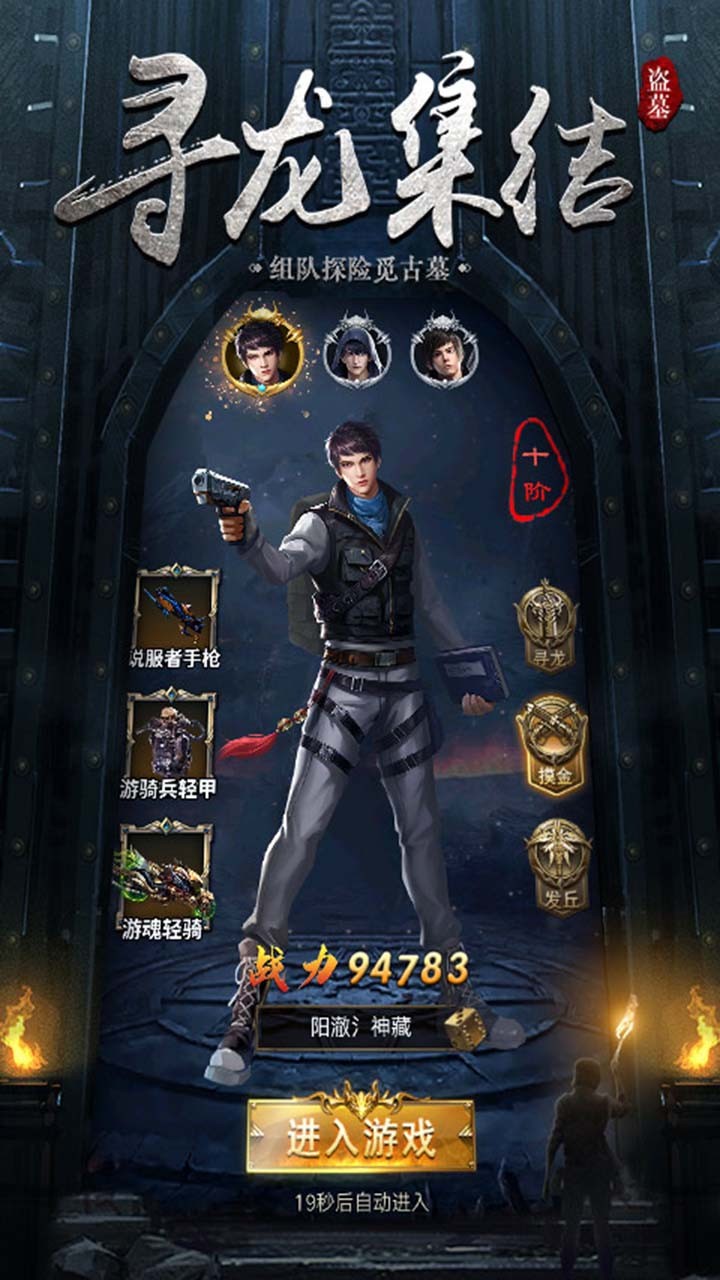Choose the 摸金 class badge

(x=551, y=745)
